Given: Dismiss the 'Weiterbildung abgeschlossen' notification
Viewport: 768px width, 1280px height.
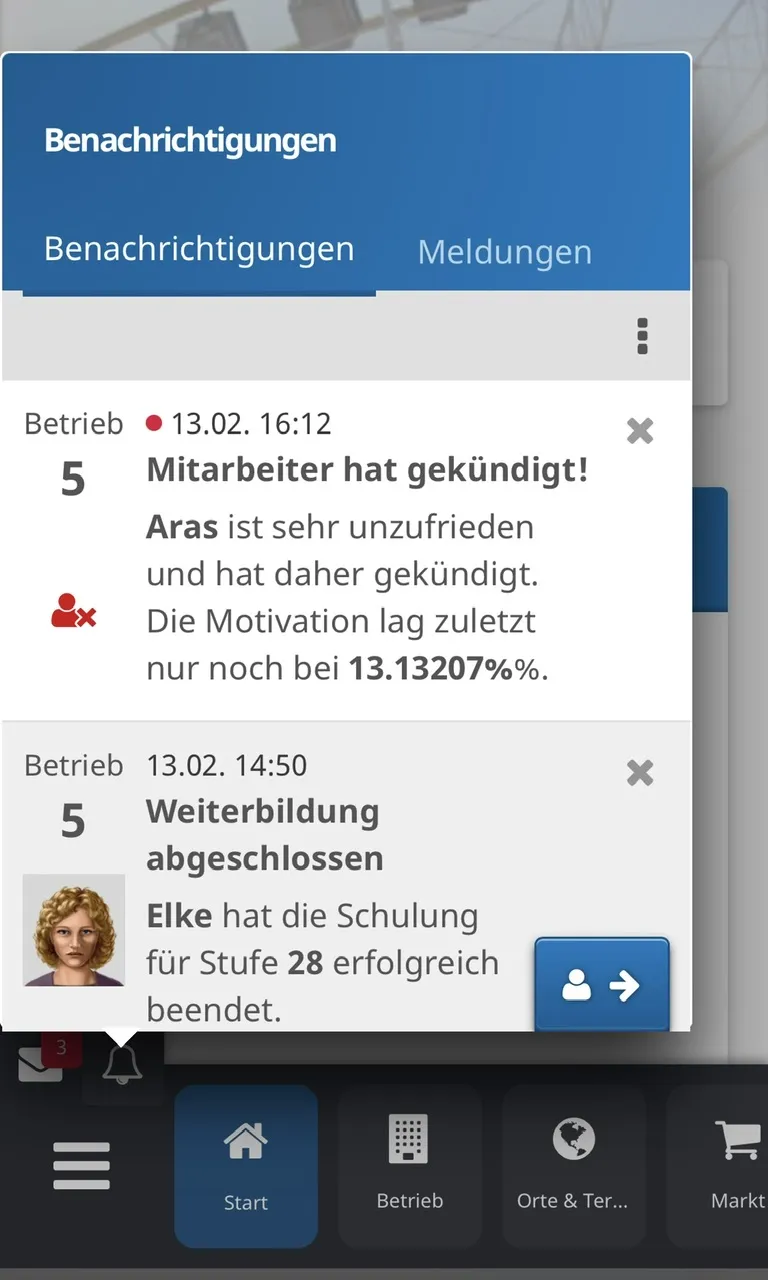Looking at the screenshot, I should (x=640, y=773).
